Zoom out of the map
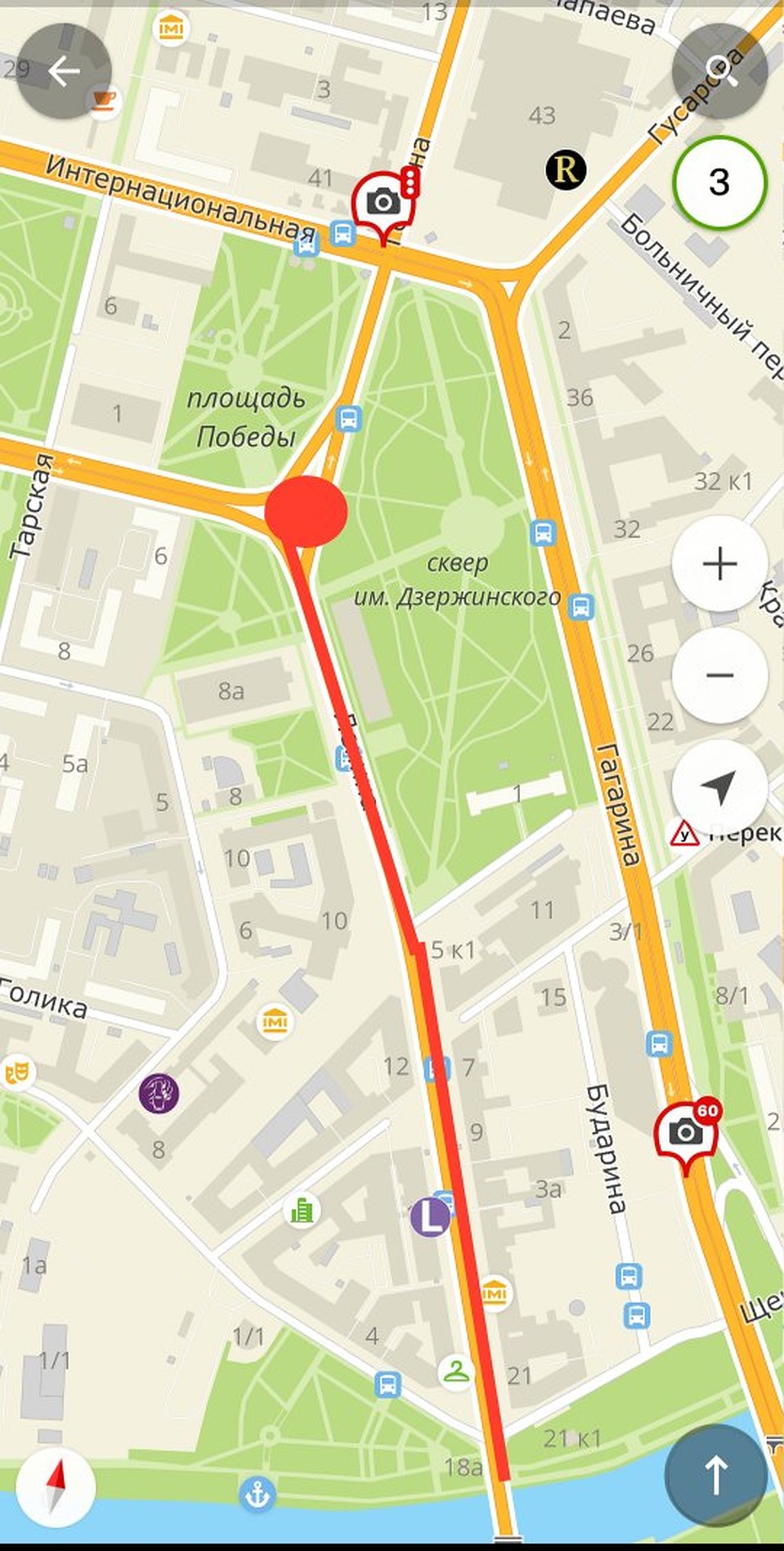Screen dimensions: 784x1551 point(719,675)
